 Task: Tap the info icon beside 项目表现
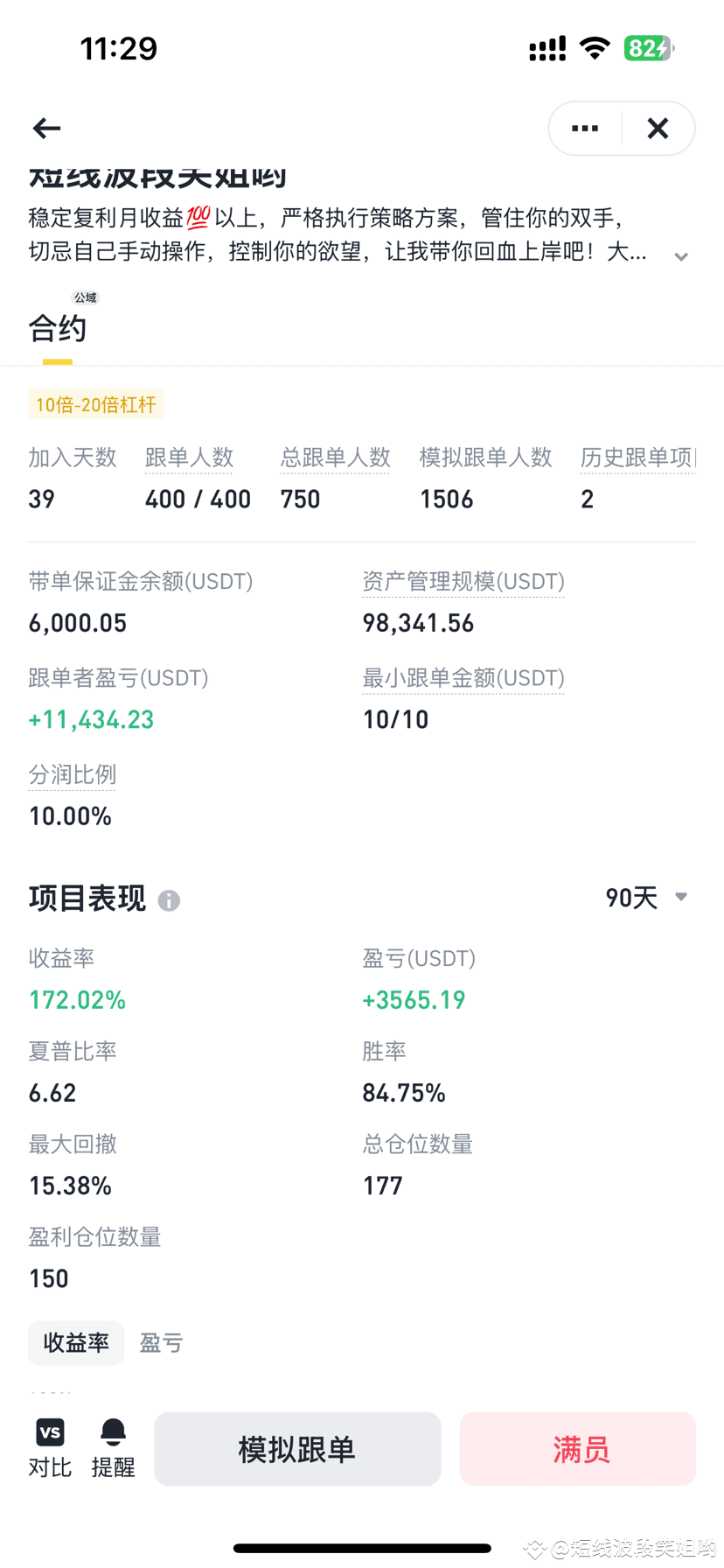tap(169, 900)
